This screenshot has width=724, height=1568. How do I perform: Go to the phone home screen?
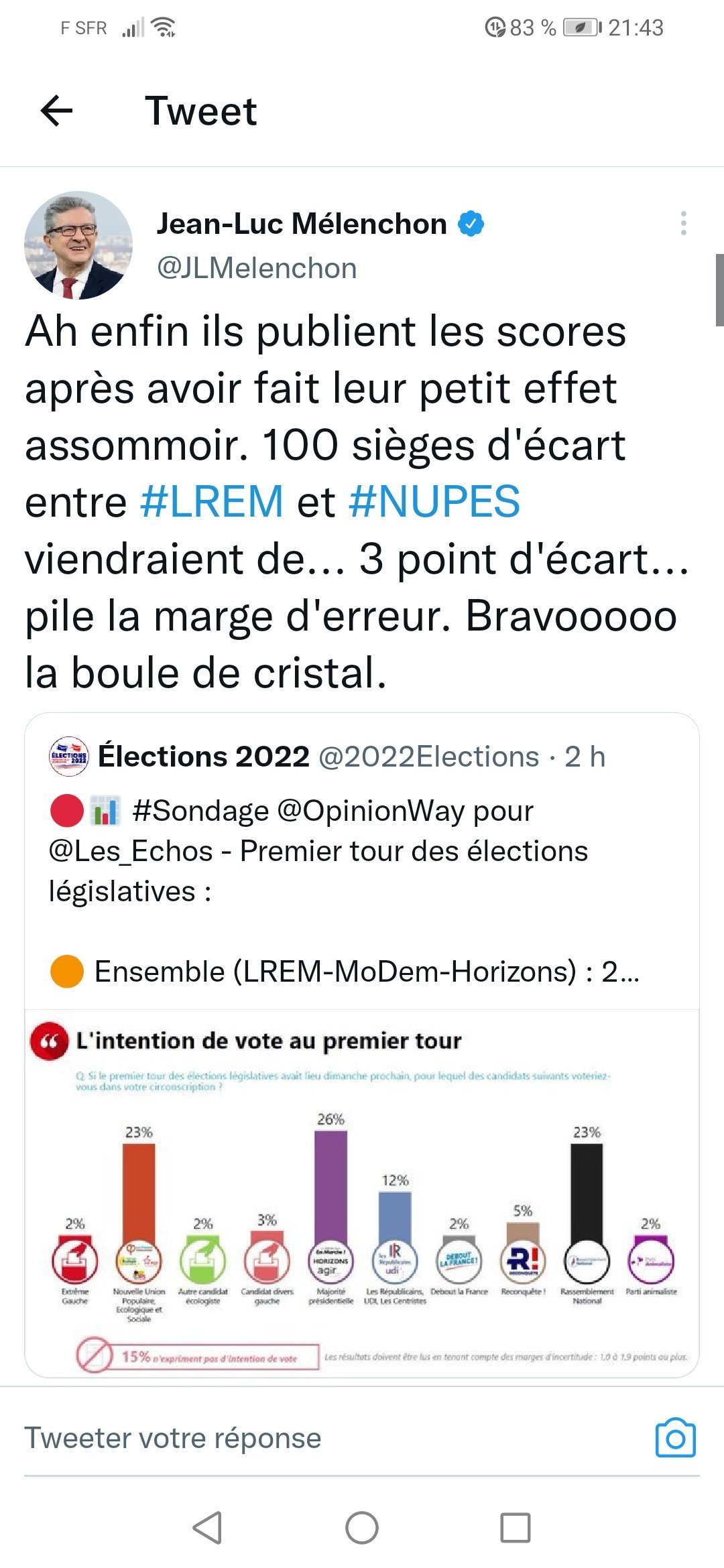pyautogui.click(x=362, y=1528)
